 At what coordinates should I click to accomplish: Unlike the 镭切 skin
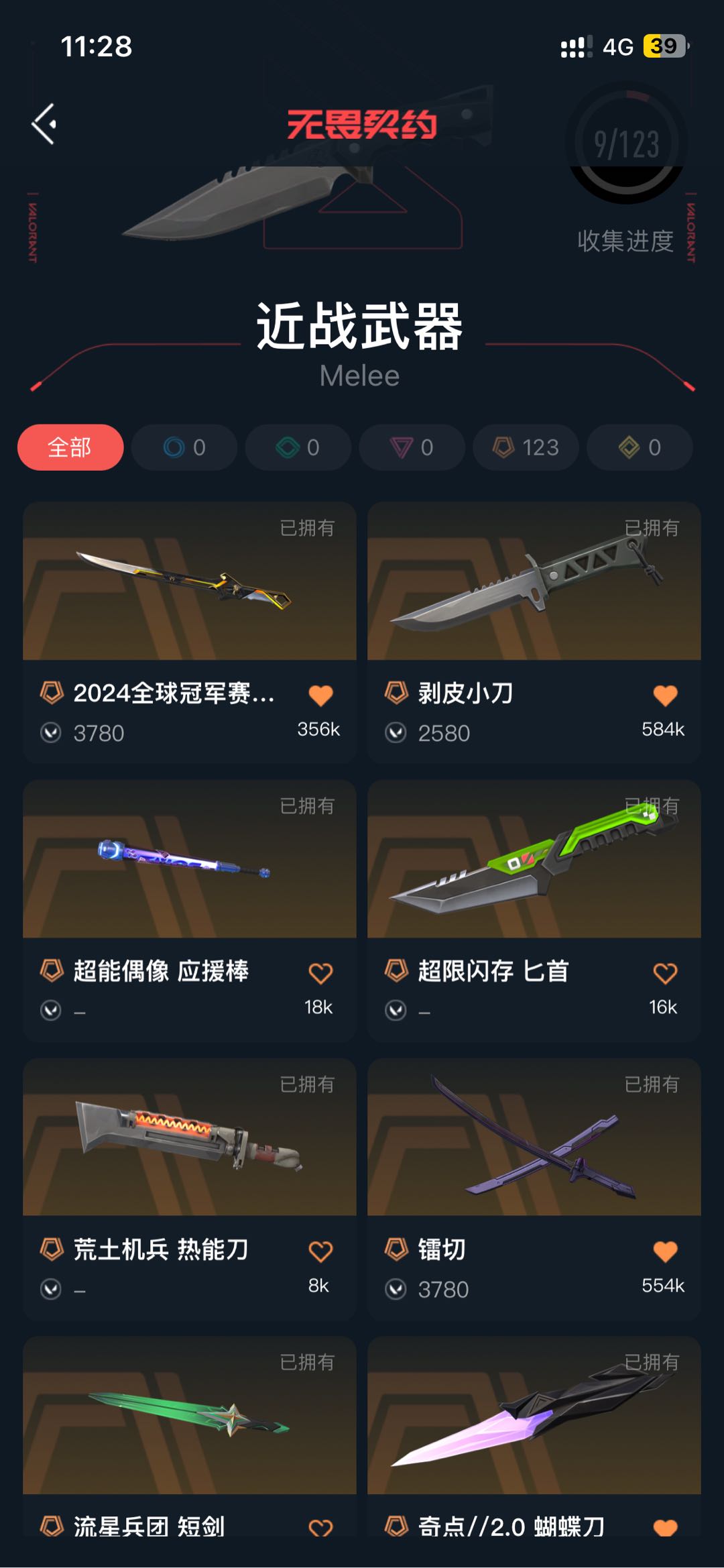point(665,1251)
